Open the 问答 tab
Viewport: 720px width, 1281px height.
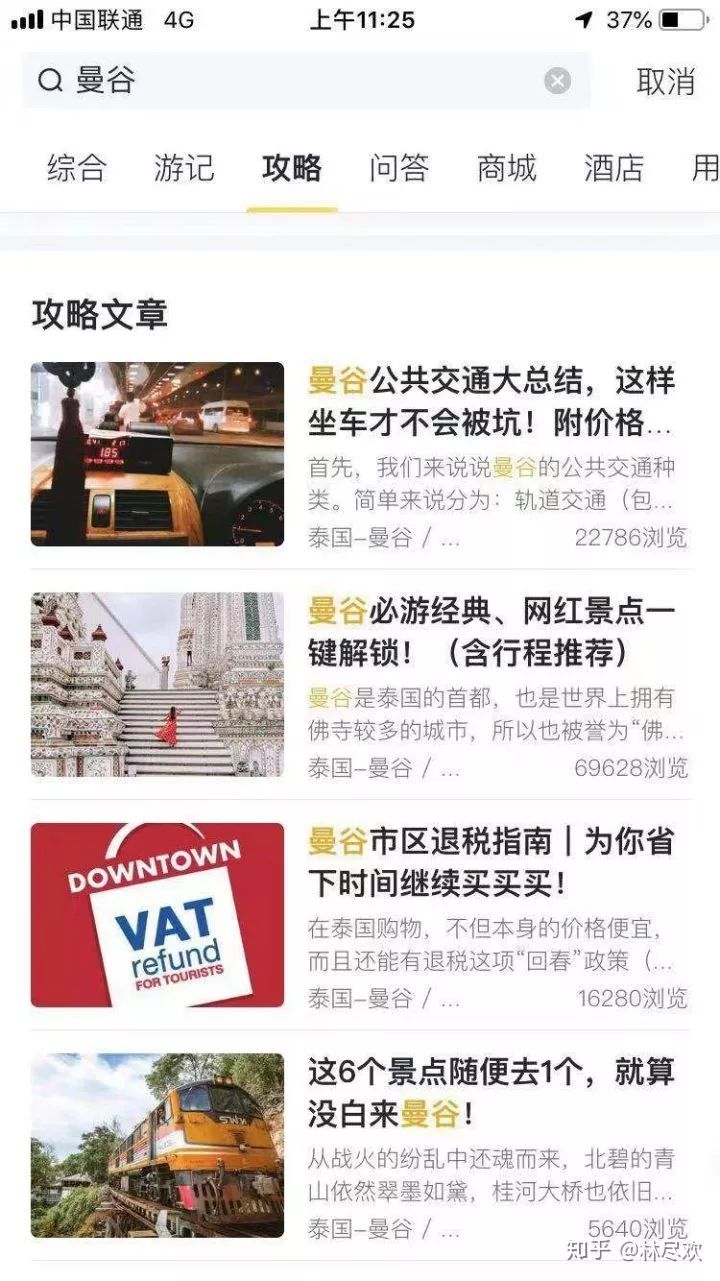[x=399, y=168]
